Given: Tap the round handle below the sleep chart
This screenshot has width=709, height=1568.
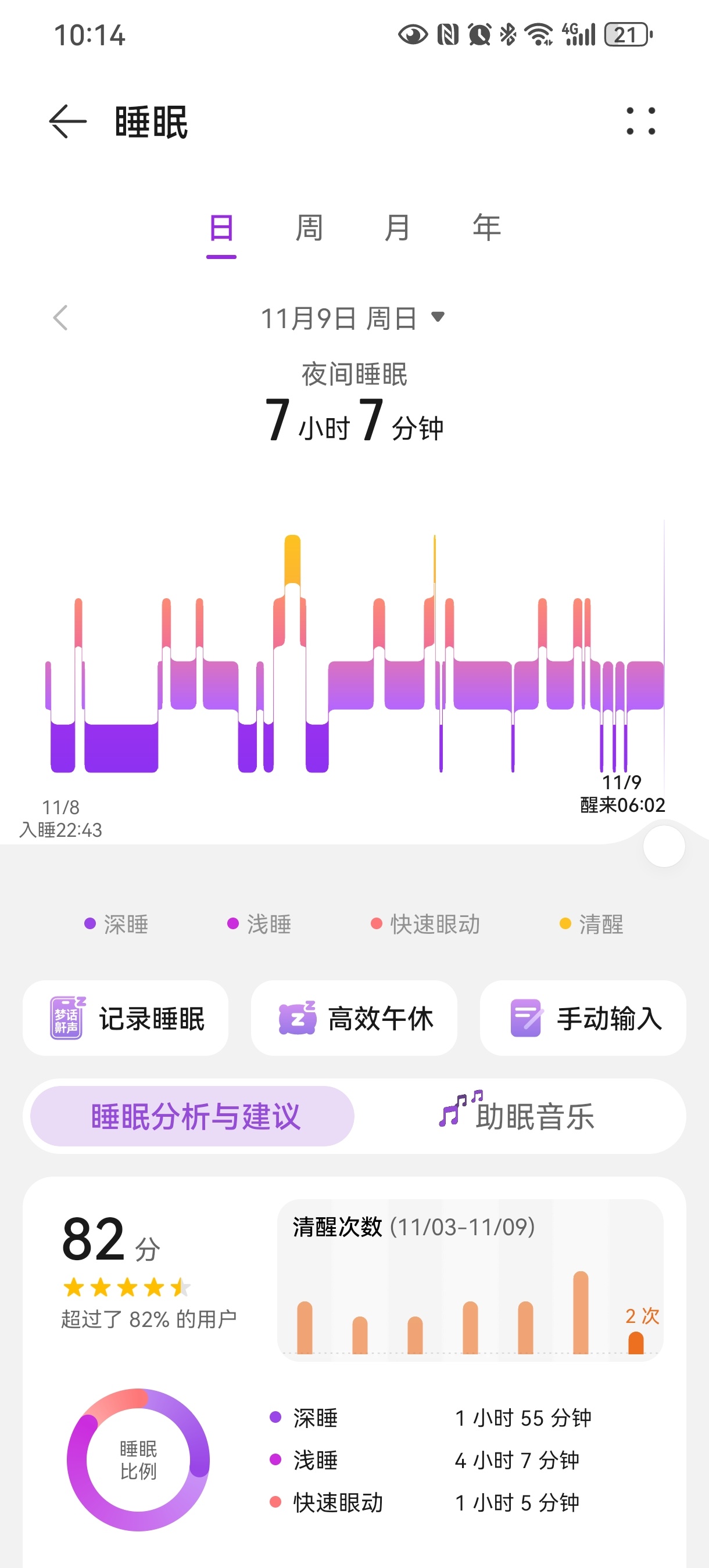Looking at the screenshot, I should click(x=664, y=846).
